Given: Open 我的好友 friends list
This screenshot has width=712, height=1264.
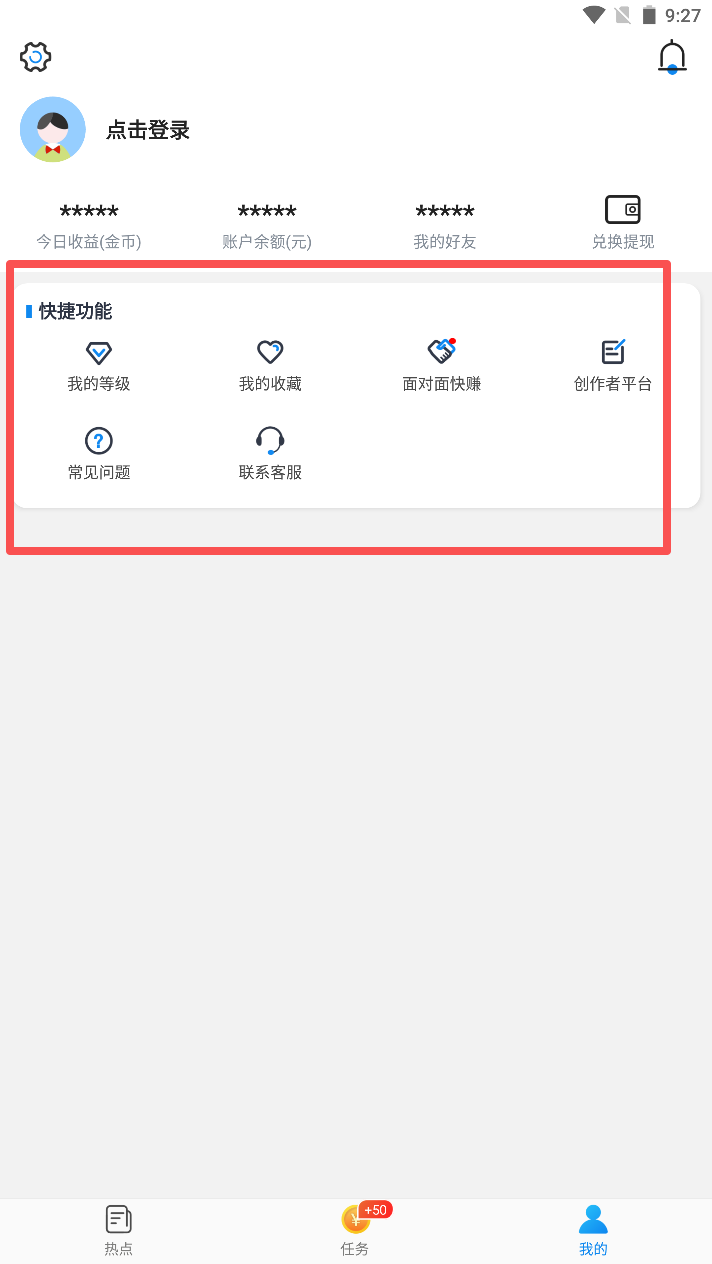Looking at the screenshot, I should [444, 225].
